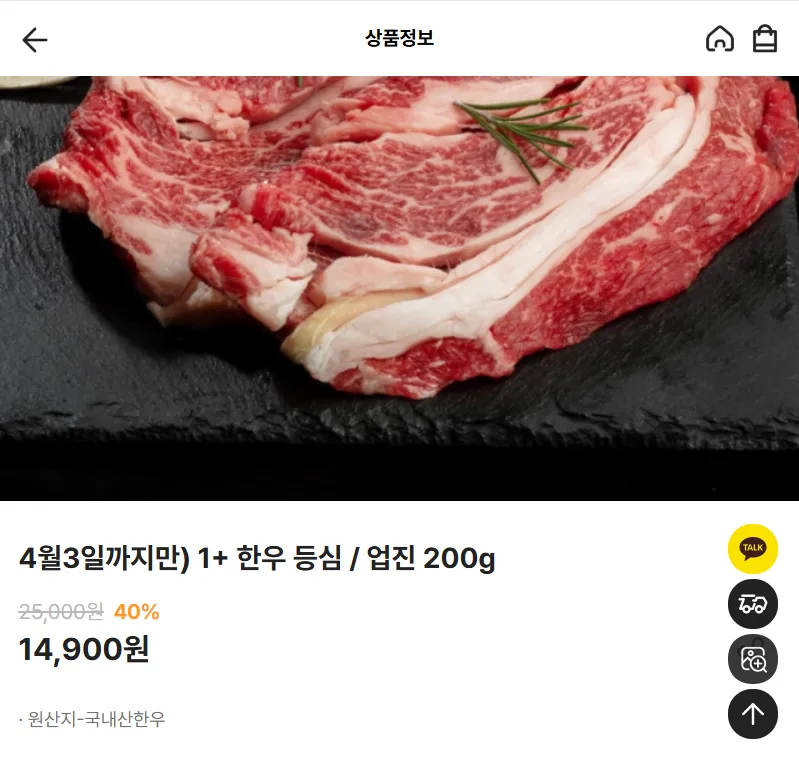Go back using the arrow icon
The width and height of the screenshot is (799, 759).
35,39
